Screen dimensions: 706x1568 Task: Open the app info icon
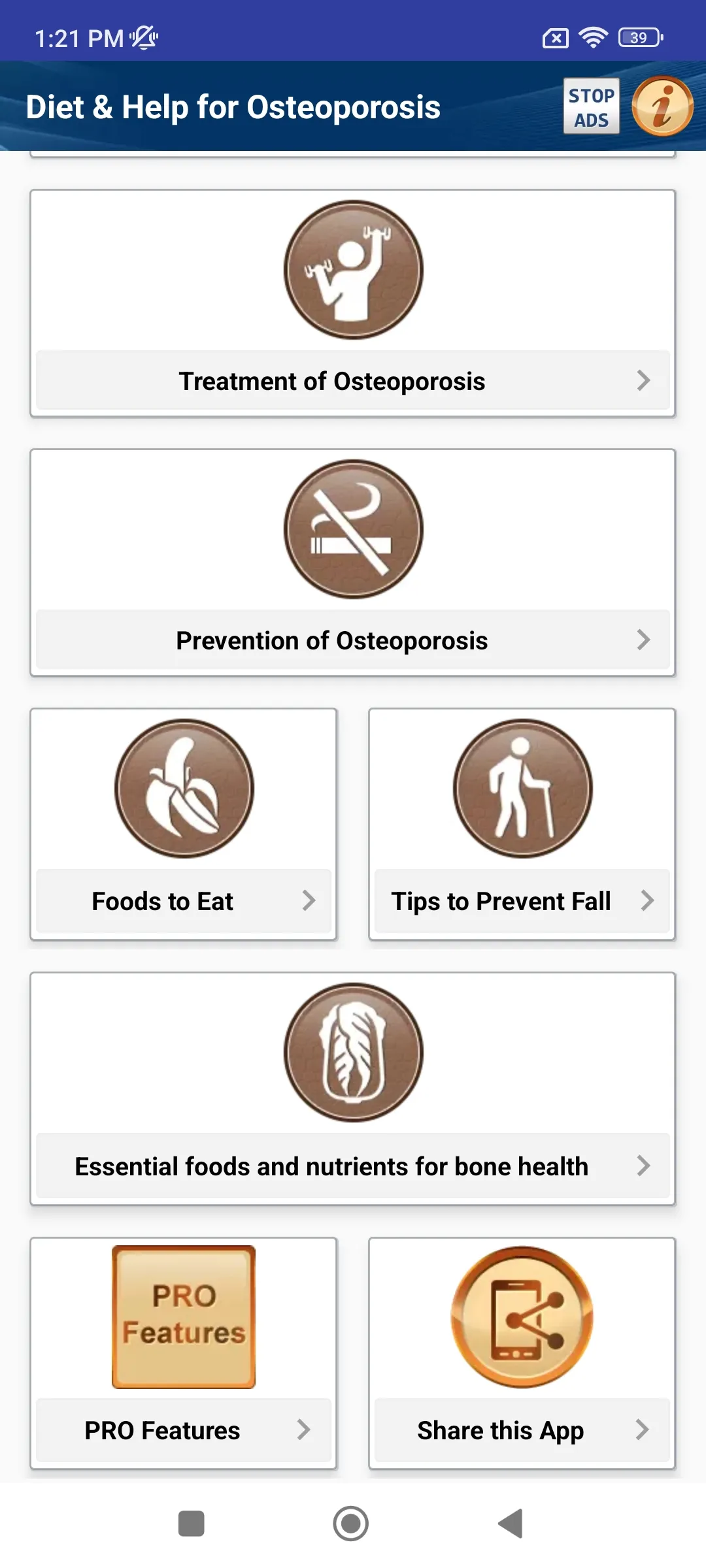662,106
